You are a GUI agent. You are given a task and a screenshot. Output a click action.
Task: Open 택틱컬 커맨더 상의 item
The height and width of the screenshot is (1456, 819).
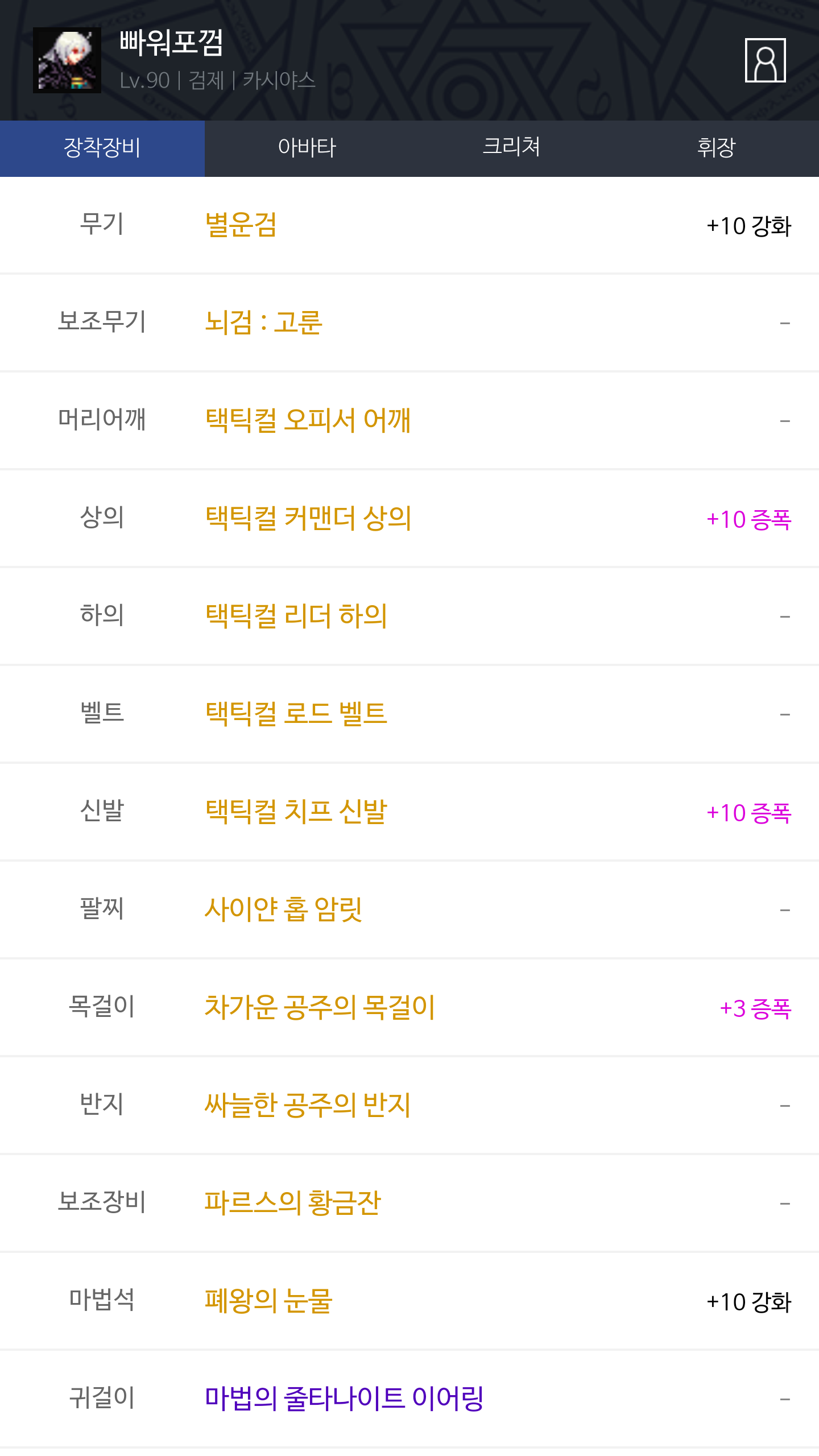(x=308, y=518)
